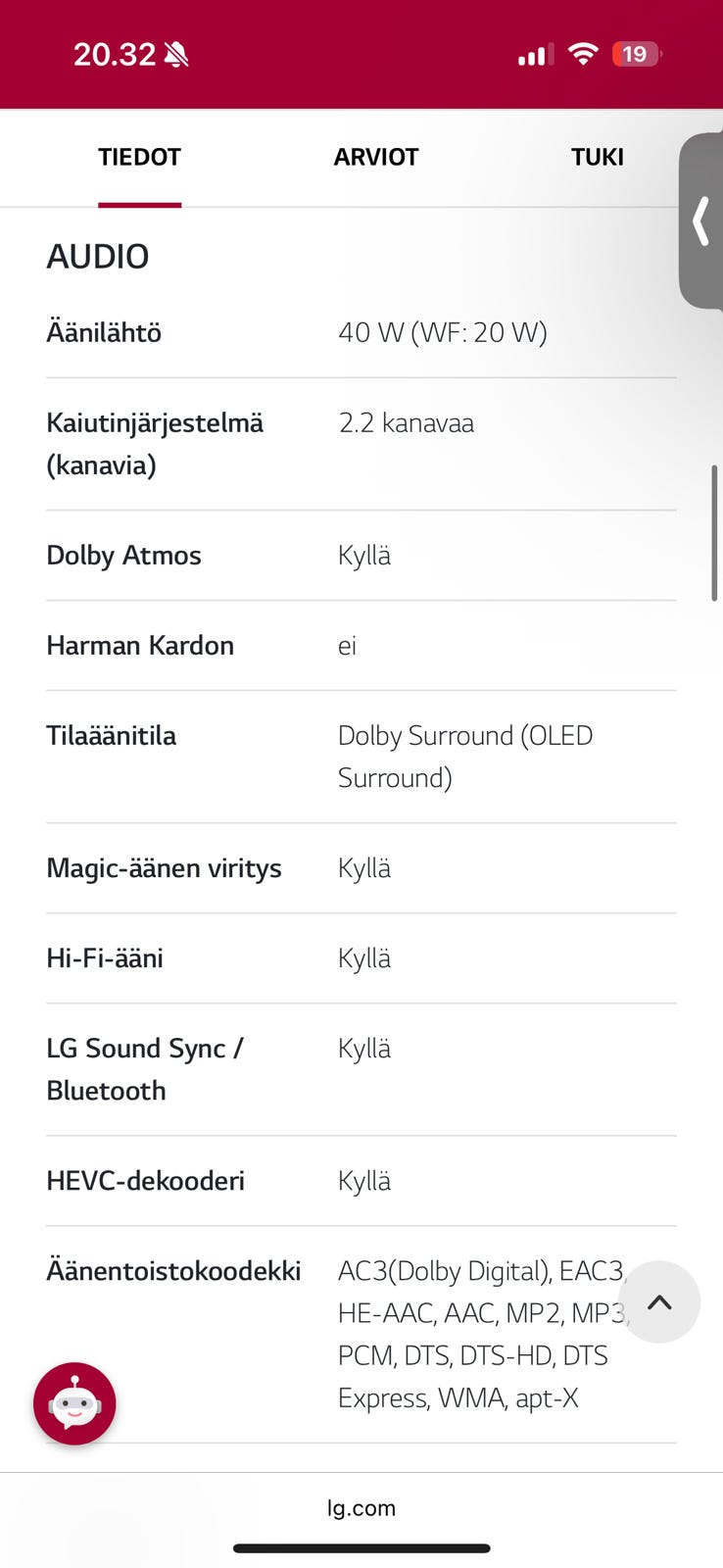Collapse the floating side panel arrow
Viewport: 723px width, 1568px height.
point(701,223)
